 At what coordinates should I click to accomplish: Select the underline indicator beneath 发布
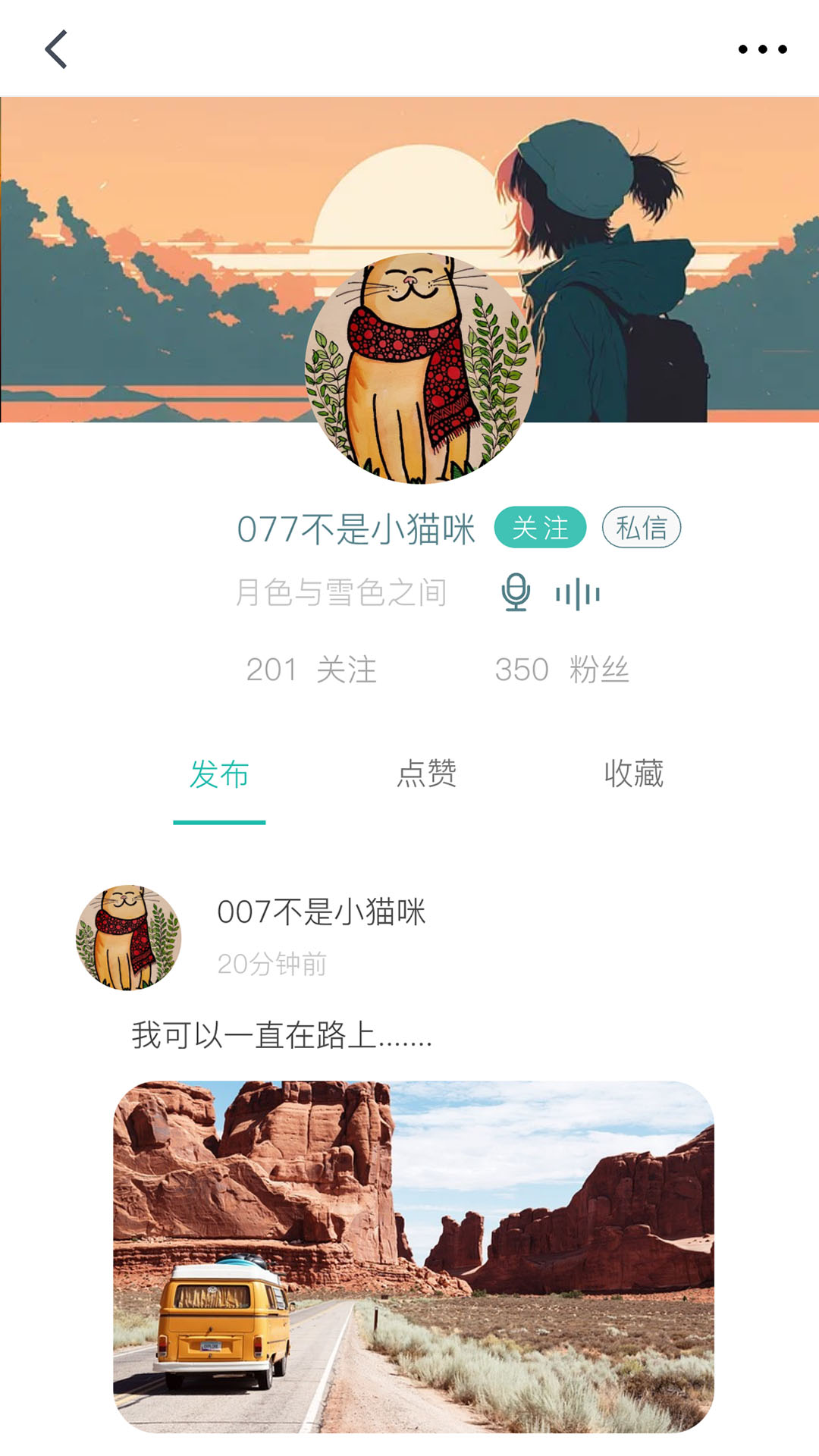(x=220, y=821)
